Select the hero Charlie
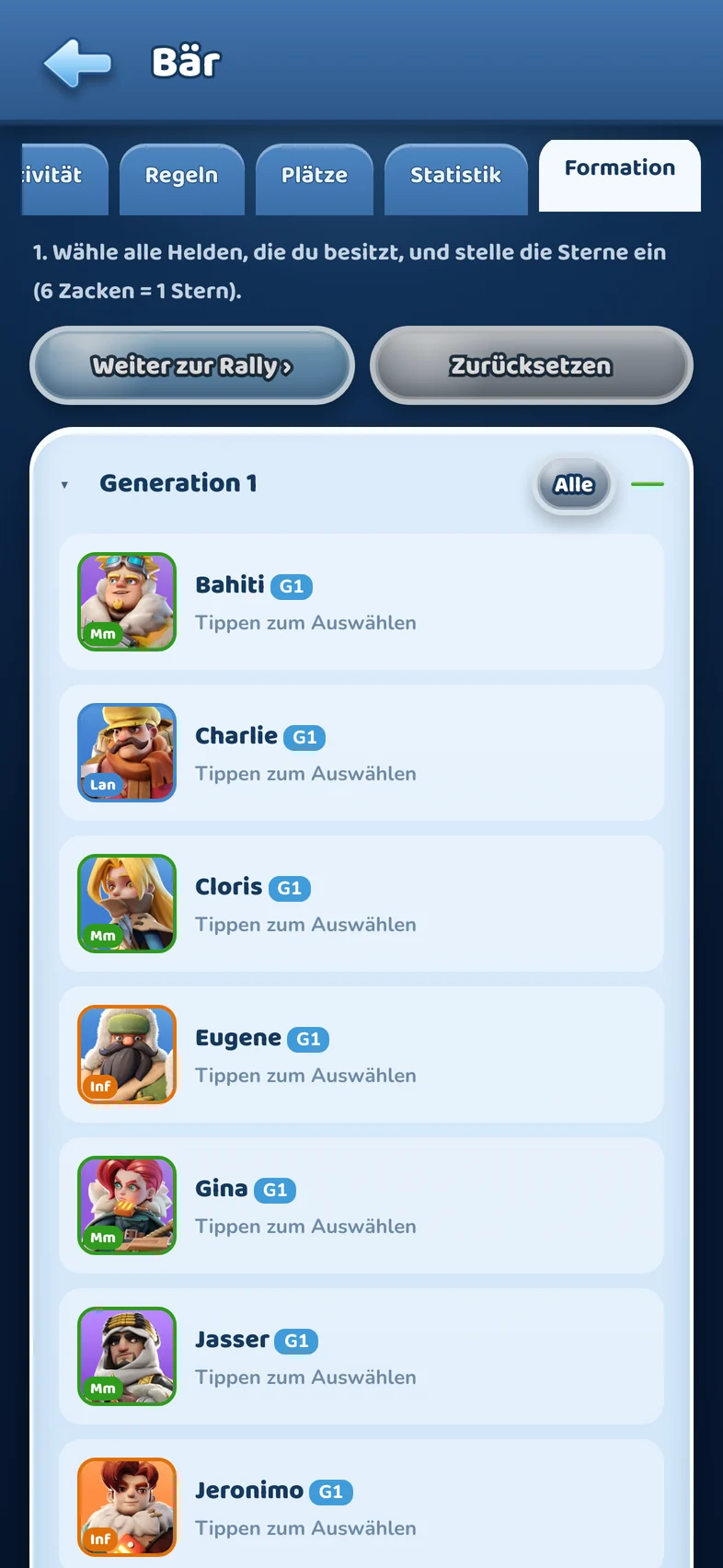The height and width of the screenshot is (1568, 723). [361, 753]
